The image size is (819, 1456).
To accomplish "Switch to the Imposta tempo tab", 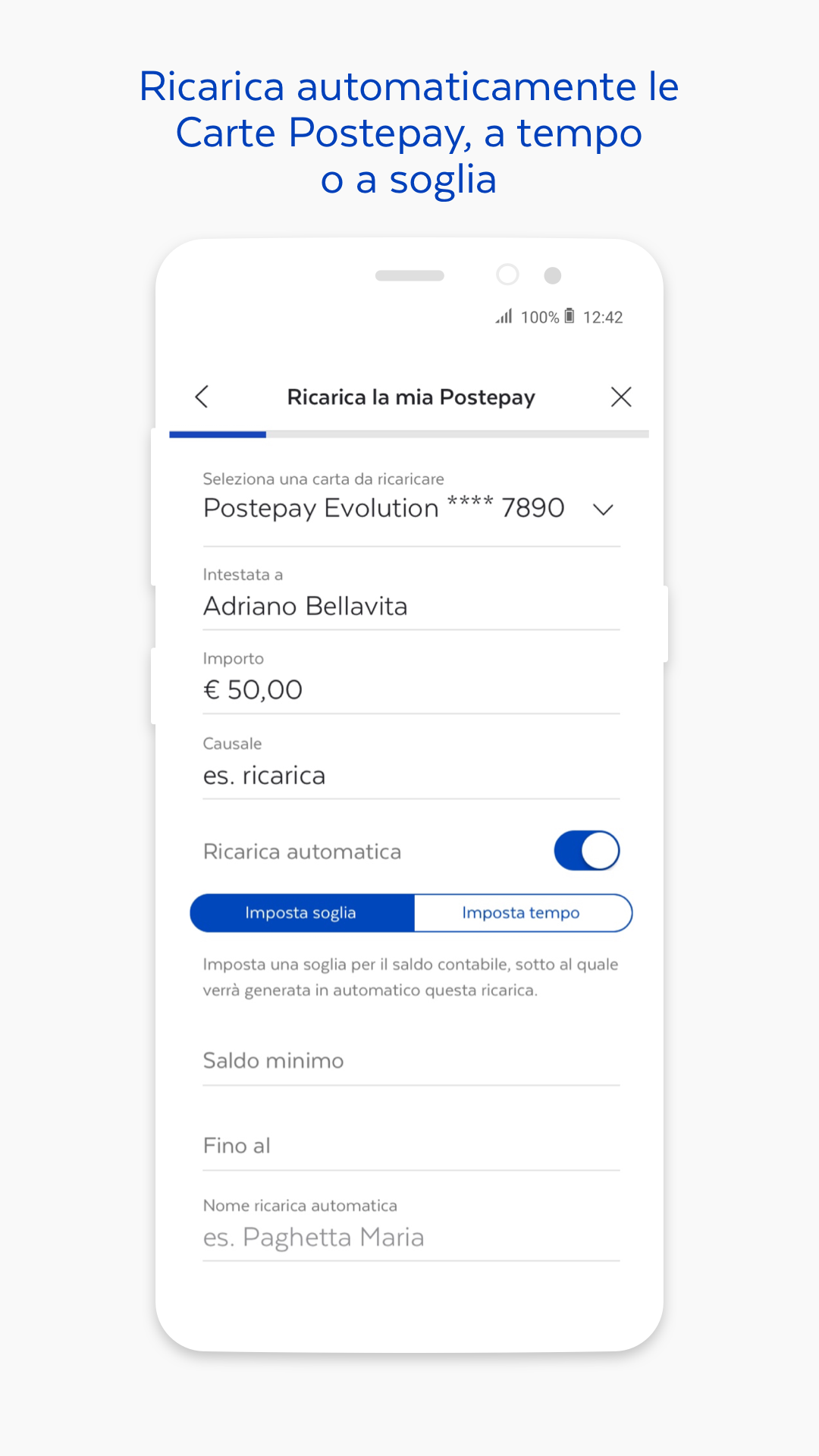I will (522, 912).
